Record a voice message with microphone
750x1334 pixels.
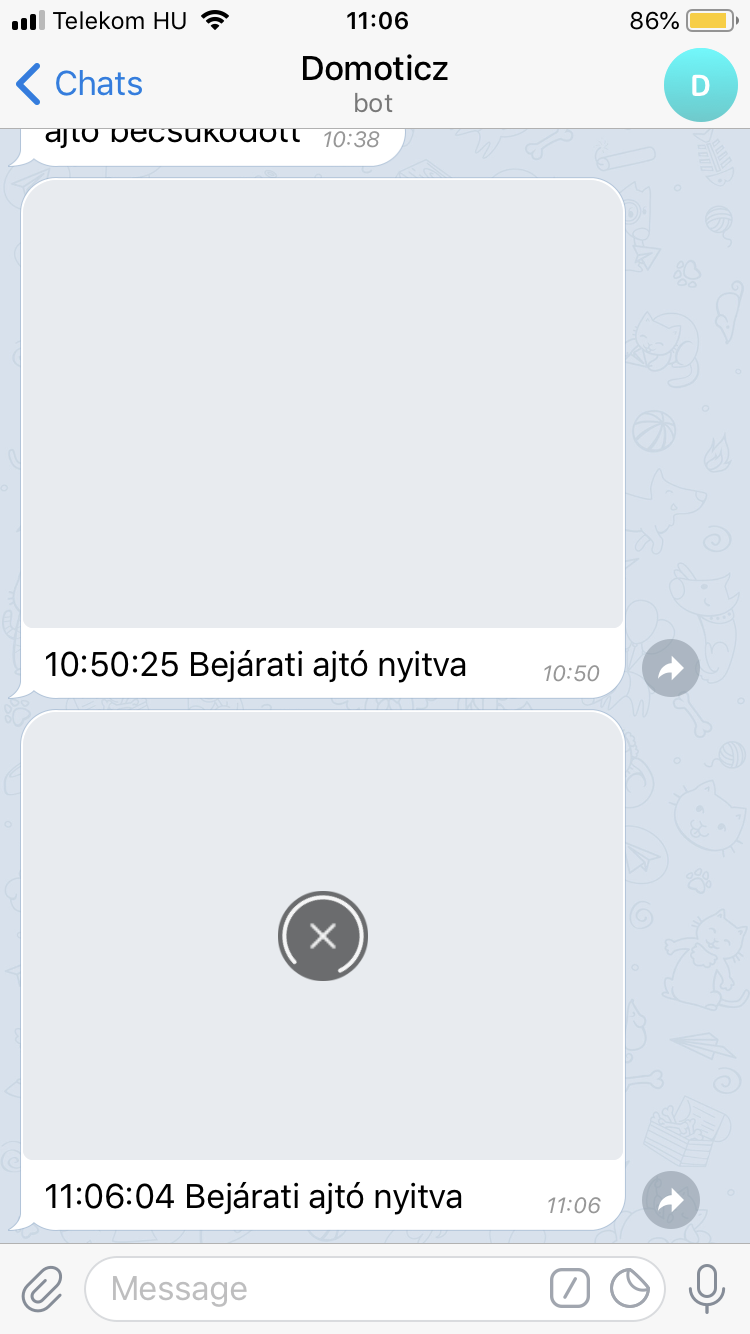click(706, 1288)
